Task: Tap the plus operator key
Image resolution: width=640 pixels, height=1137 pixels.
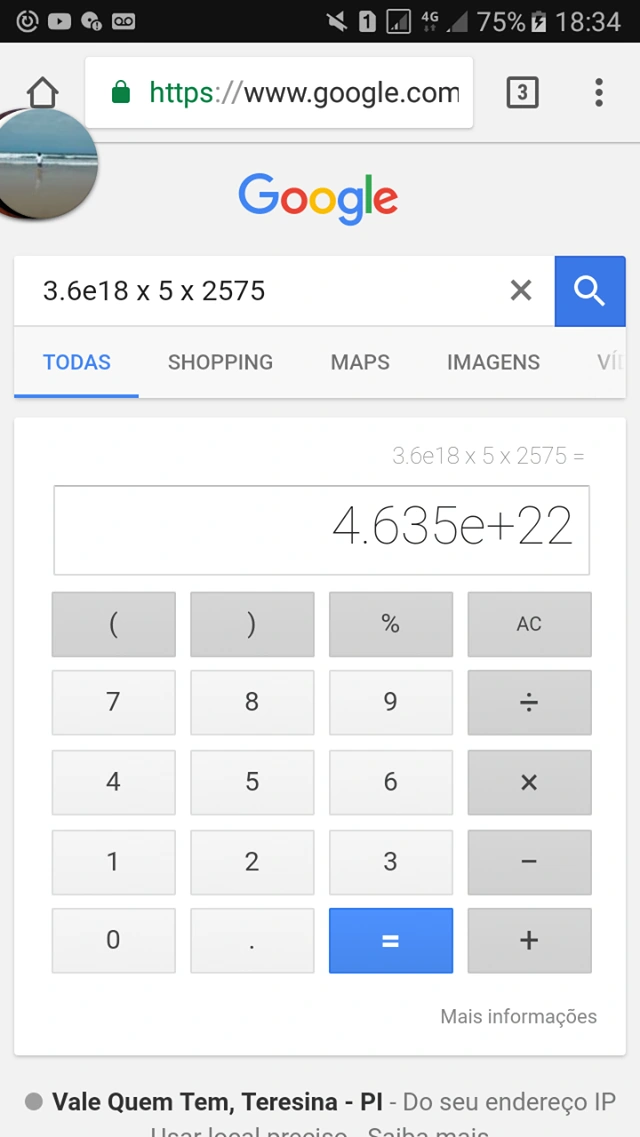Action: tap(529, 940)
